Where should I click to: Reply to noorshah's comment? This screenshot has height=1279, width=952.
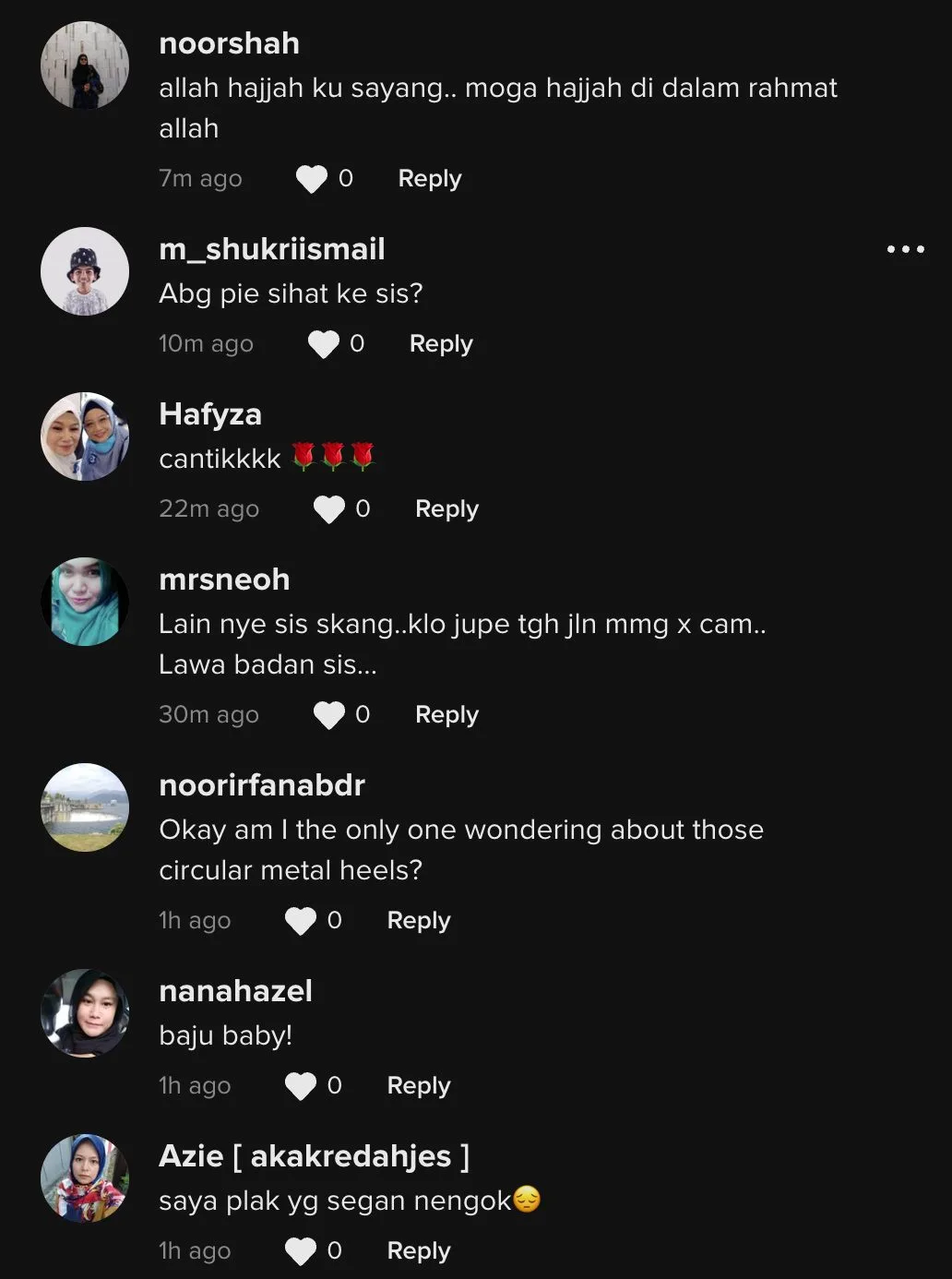[429, 179]
